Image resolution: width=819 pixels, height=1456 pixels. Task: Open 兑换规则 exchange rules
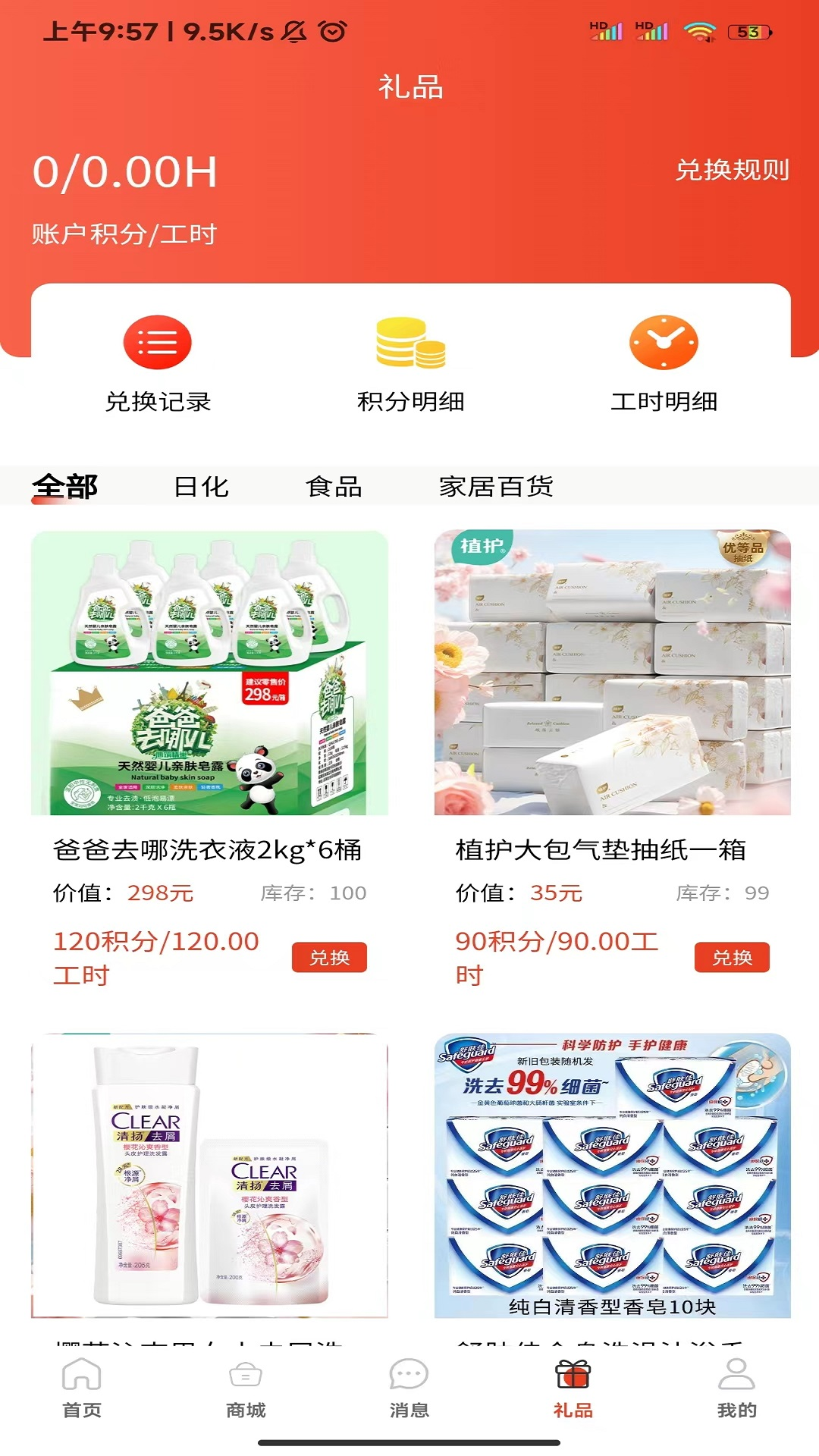pyautogui.click(x=732, y=170)
